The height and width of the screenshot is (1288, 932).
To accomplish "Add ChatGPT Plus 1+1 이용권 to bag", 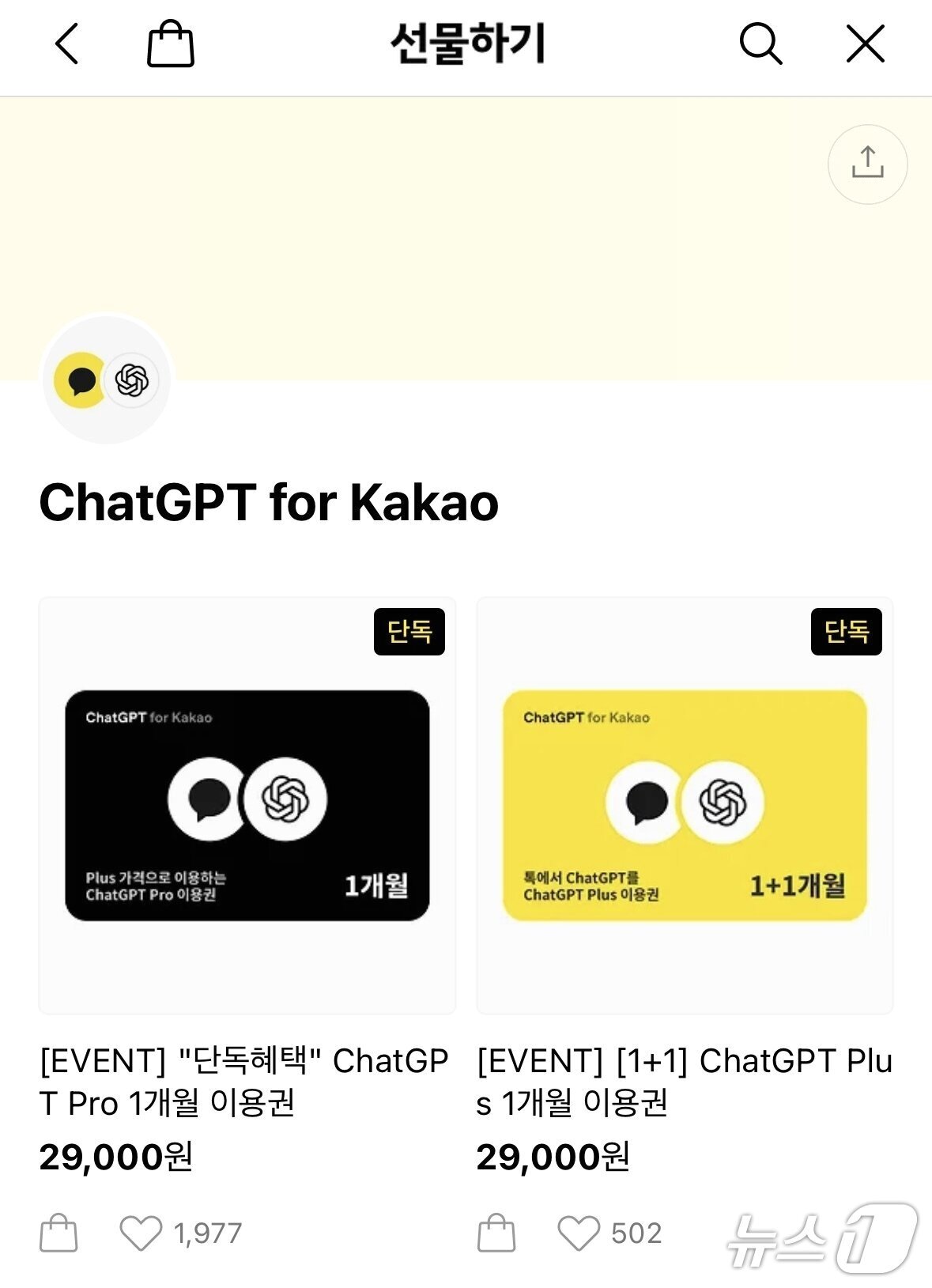I will pyautogui.click(x=496, y=1233).
